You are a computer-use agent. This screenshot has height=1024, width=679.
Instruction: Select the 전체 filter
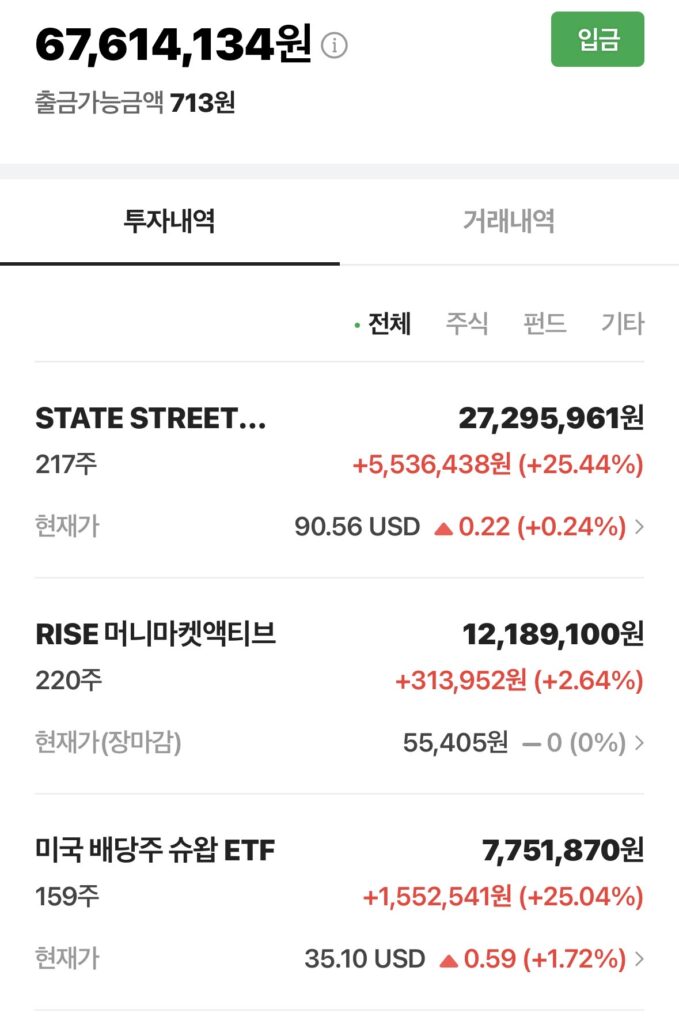389,323
